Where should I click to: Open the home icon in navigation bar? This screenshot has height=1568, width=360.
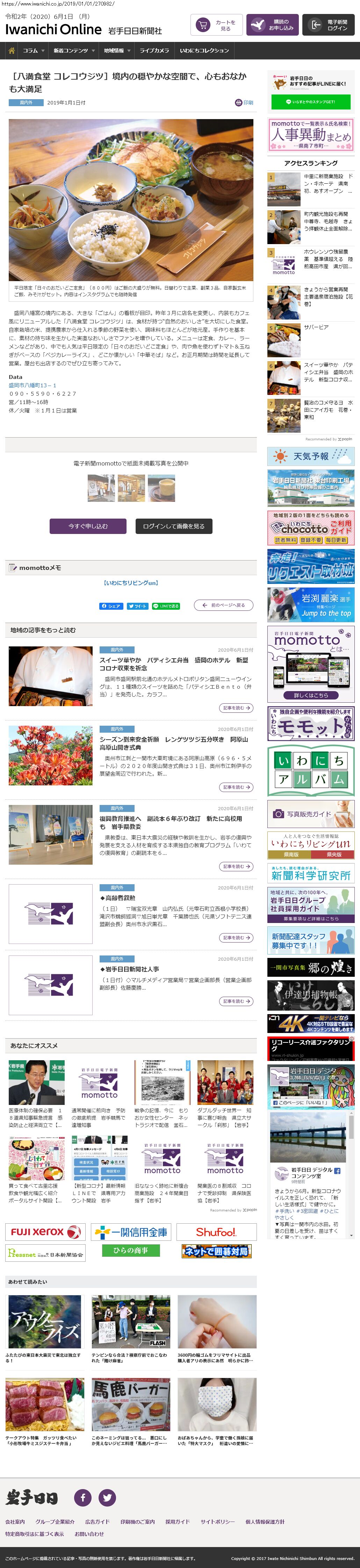[x=11, y=51]
